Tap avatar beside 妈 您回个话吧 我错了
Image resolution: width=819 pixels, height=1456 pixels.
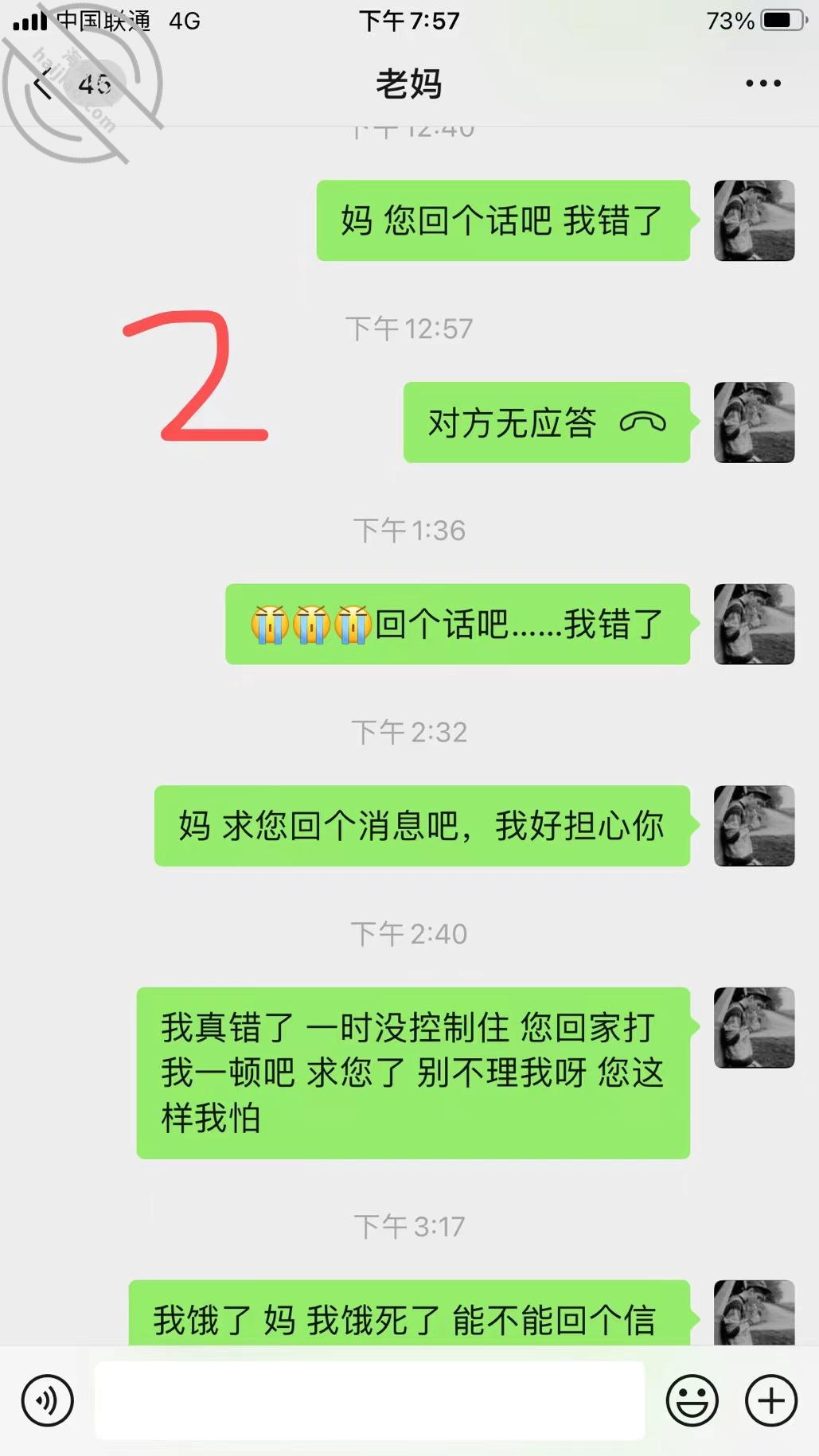point(755,220)
